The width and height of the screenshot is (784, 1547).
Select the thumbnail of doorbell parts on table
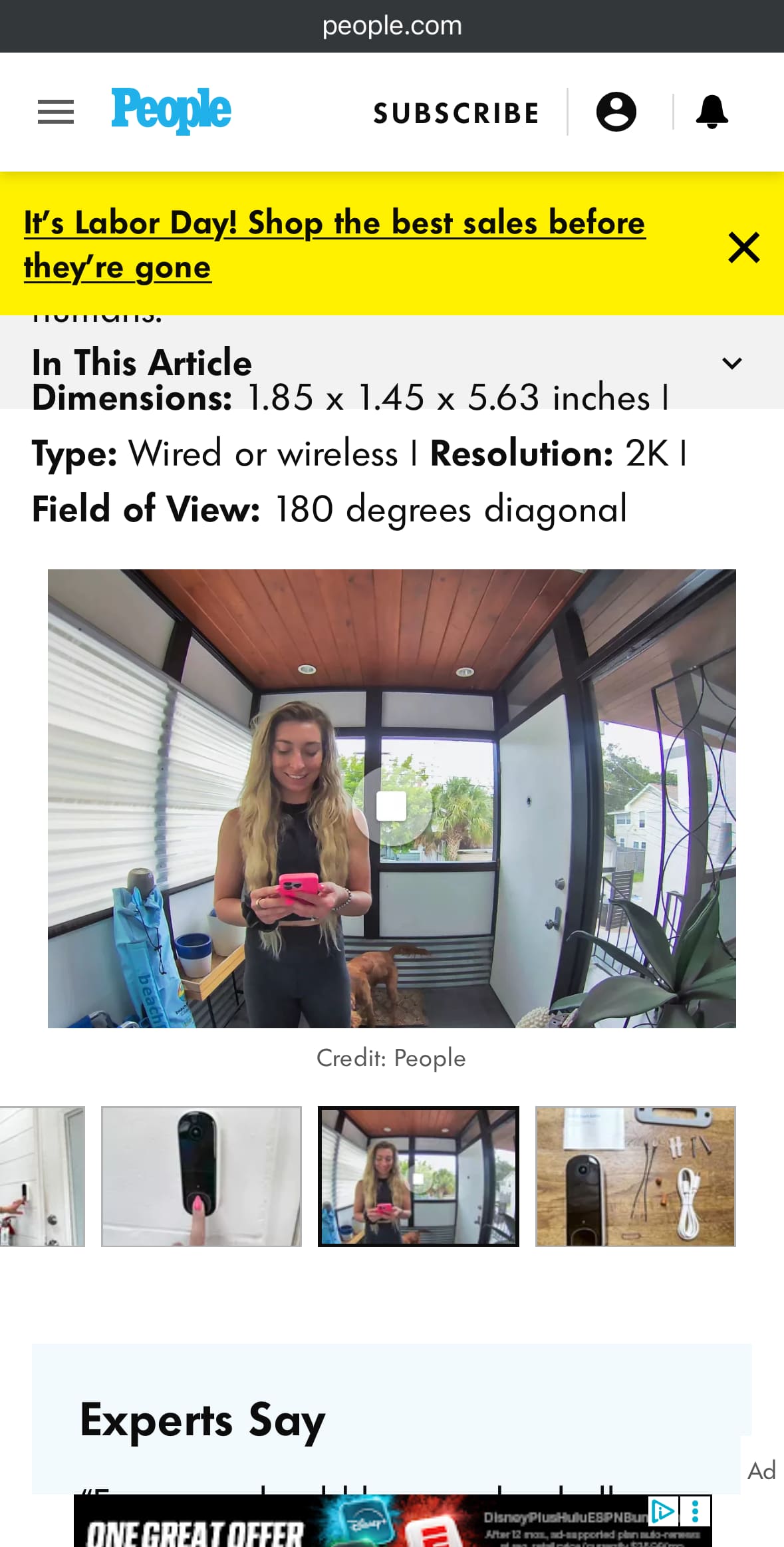pyautogui.click(x=635, y=1176)
